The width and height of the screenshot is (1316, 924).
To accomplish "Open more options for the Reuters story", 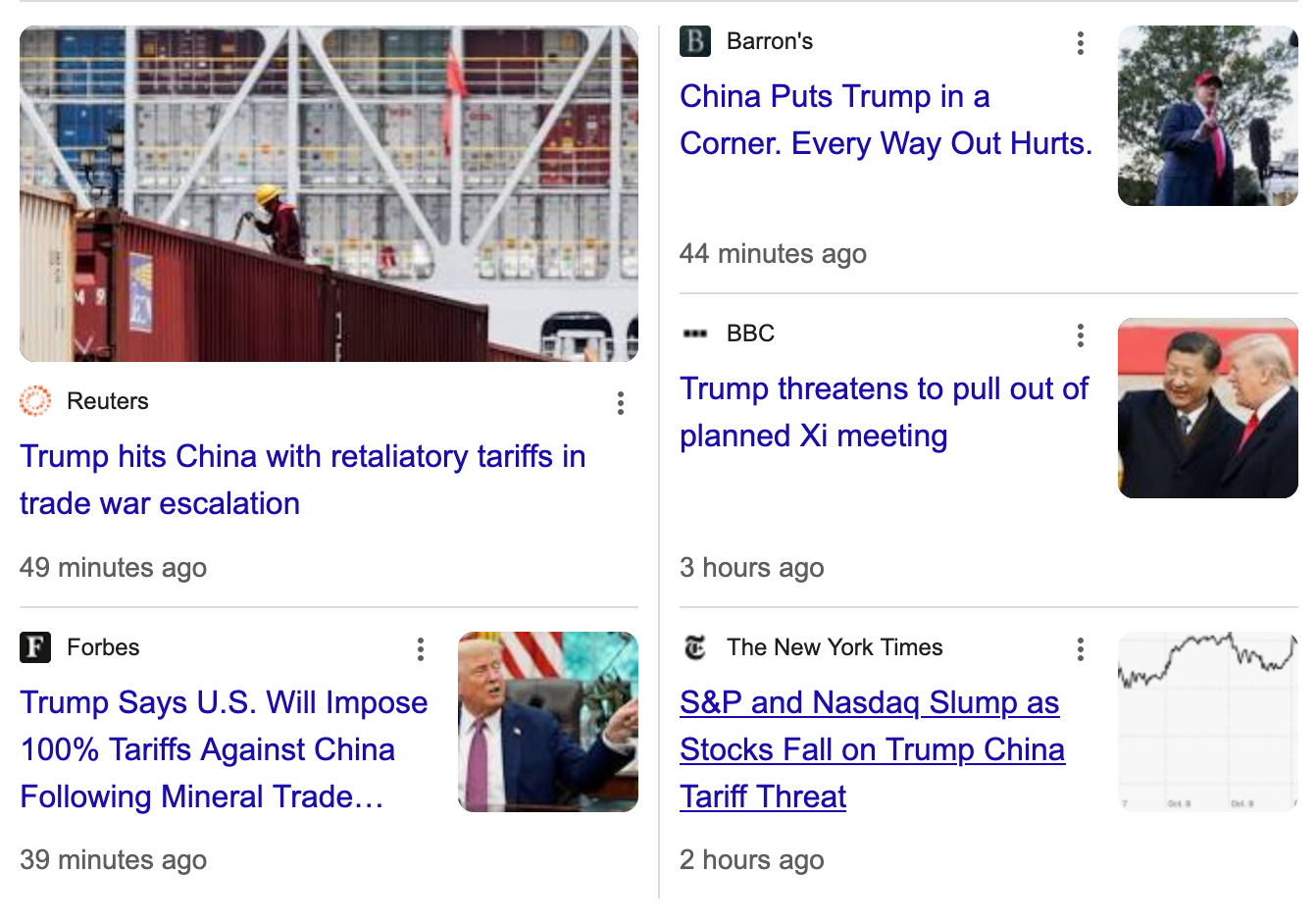I will (x=621, y=403).
